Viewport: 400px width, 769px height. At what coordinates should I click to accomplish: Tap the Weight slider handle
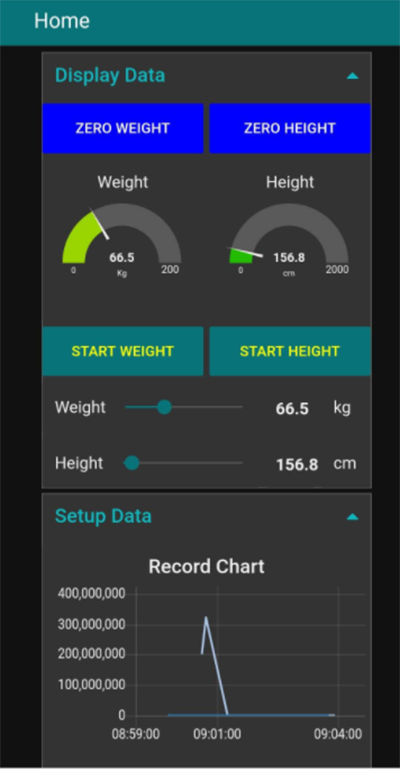pyautogui.click(x=164, y=407)
